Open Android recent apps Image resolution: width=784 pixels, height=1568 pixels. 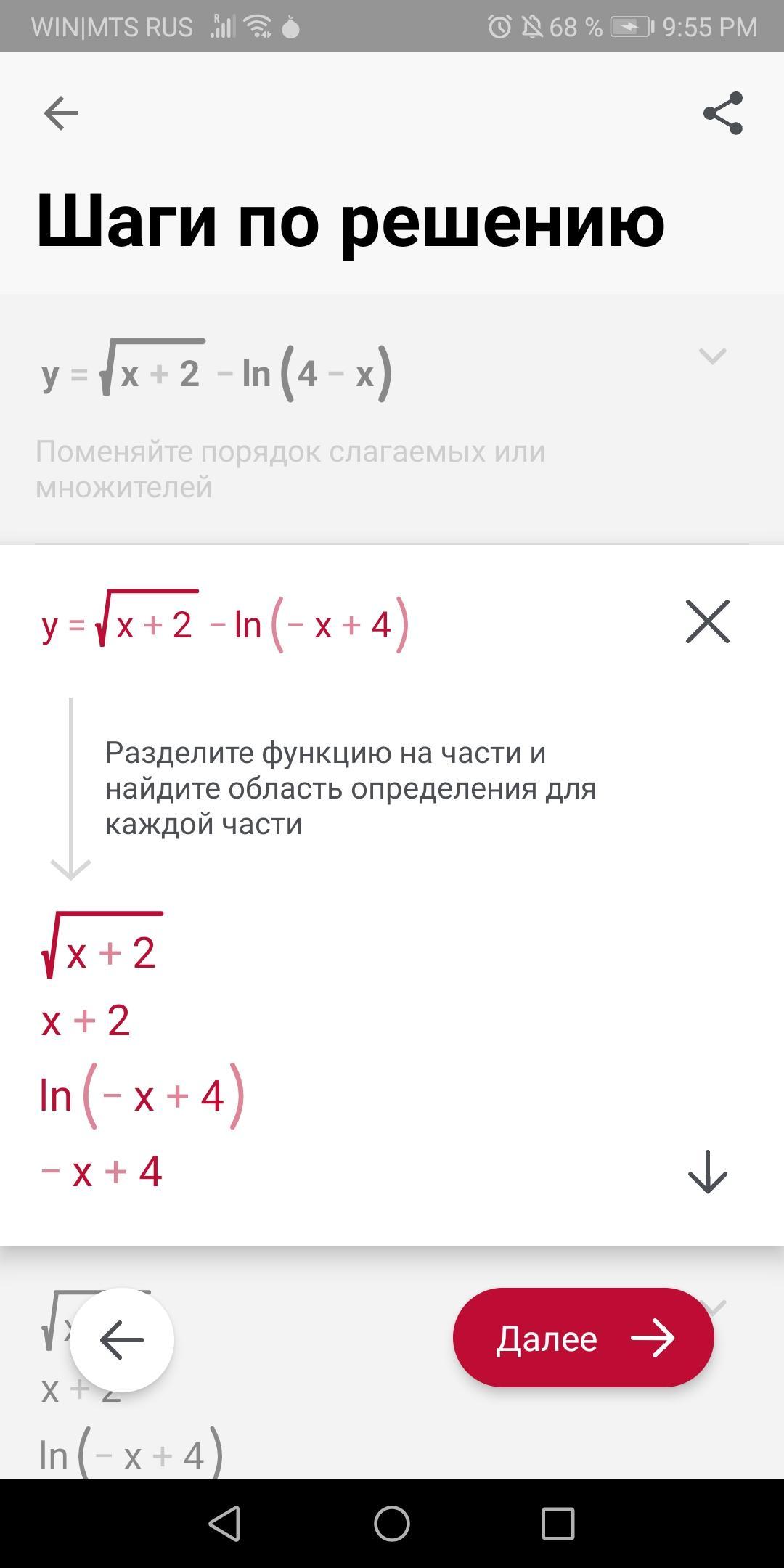point(558,1523)
